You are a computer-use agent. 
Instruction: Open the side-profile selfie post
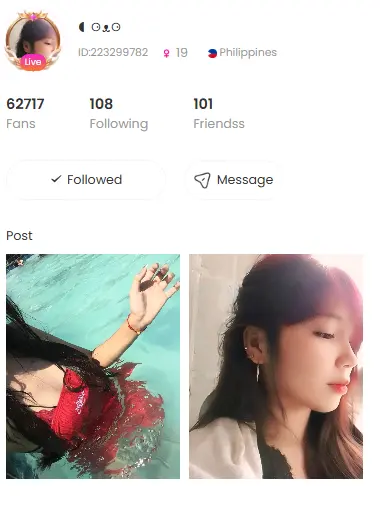276,366
